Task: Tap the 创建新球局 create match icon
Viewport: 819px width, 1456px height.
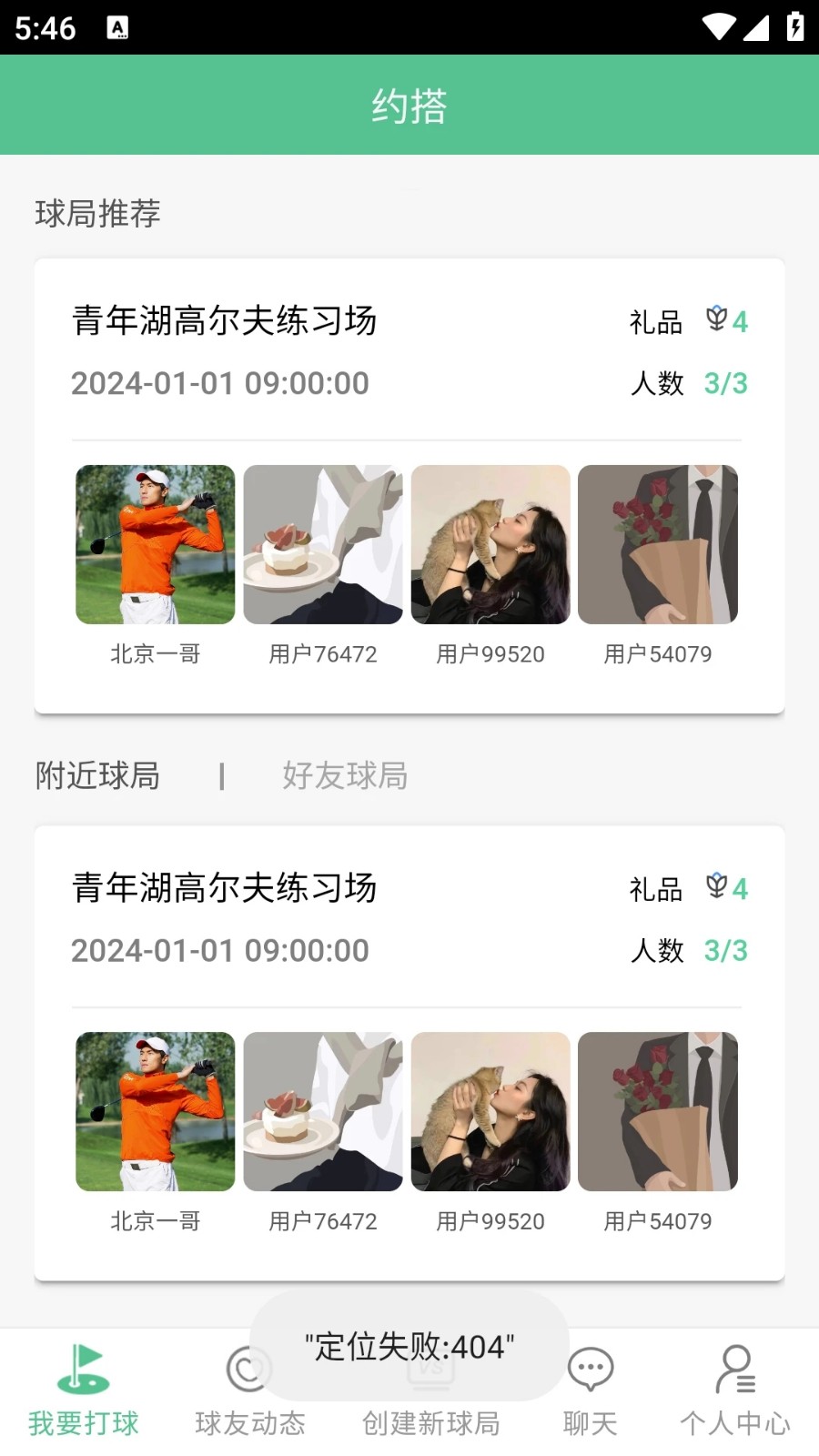Action: point(431,1370)
